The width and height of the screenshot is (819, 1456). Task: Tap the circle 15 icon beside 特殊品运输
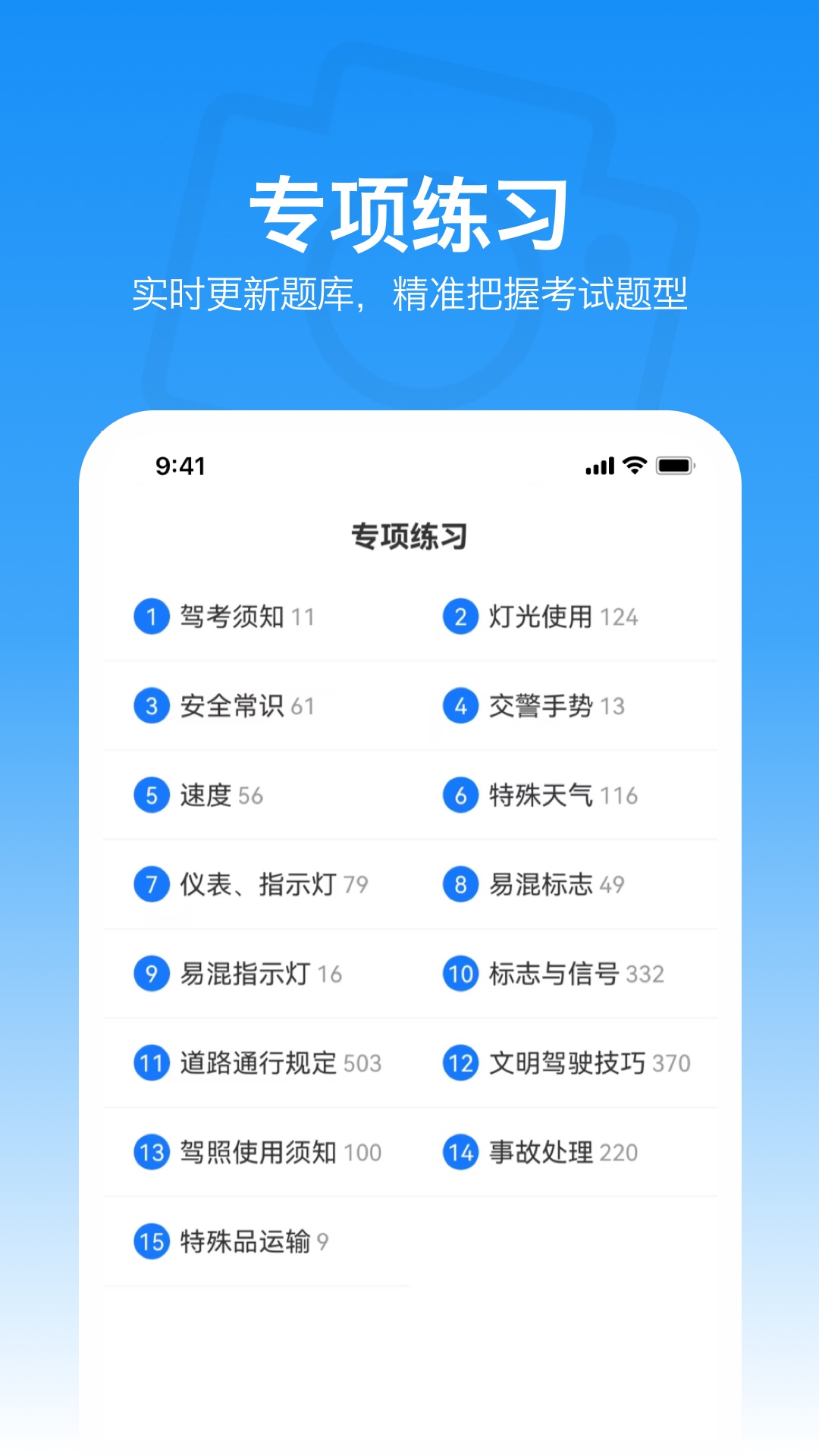click(151, 1242)
